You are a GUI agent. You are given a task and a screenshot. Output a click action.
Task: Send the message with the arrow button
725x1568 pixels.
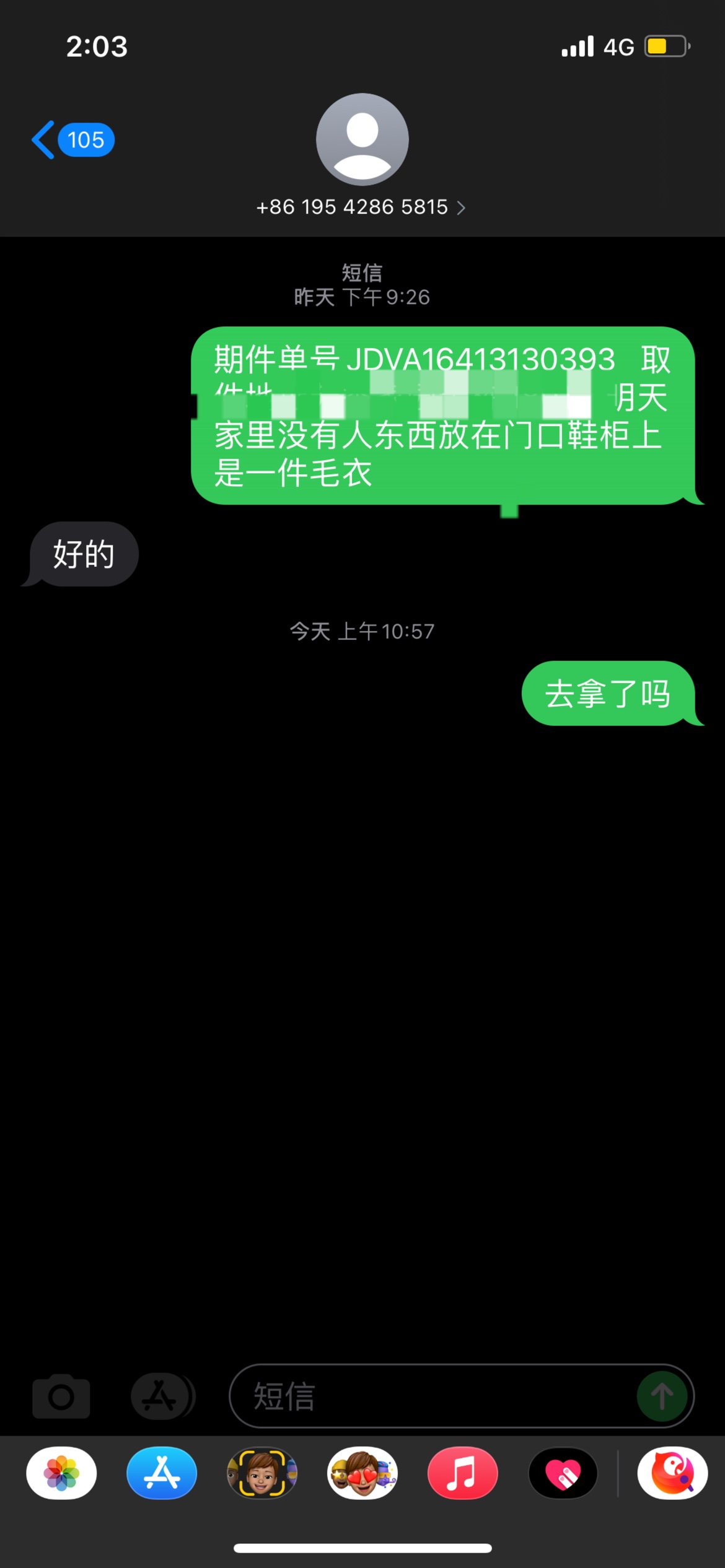click(x=662, y=1396)
